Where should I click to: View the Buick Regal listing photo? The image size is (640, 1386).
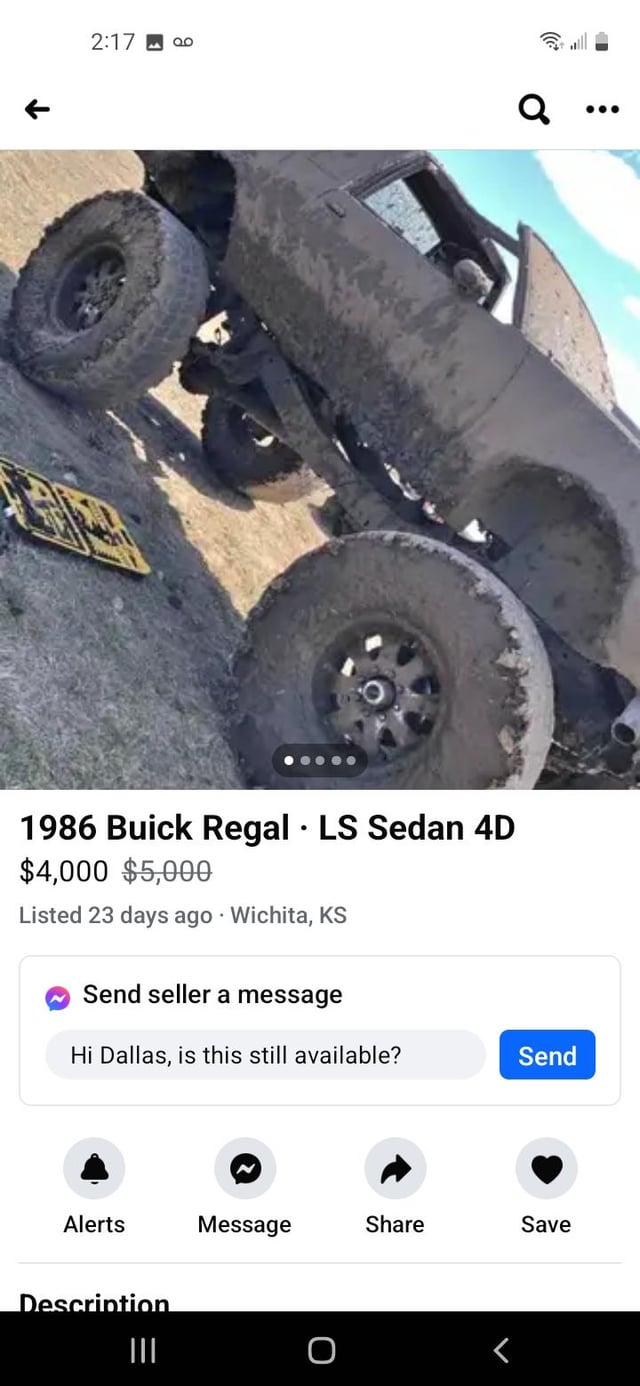[320, 470]
